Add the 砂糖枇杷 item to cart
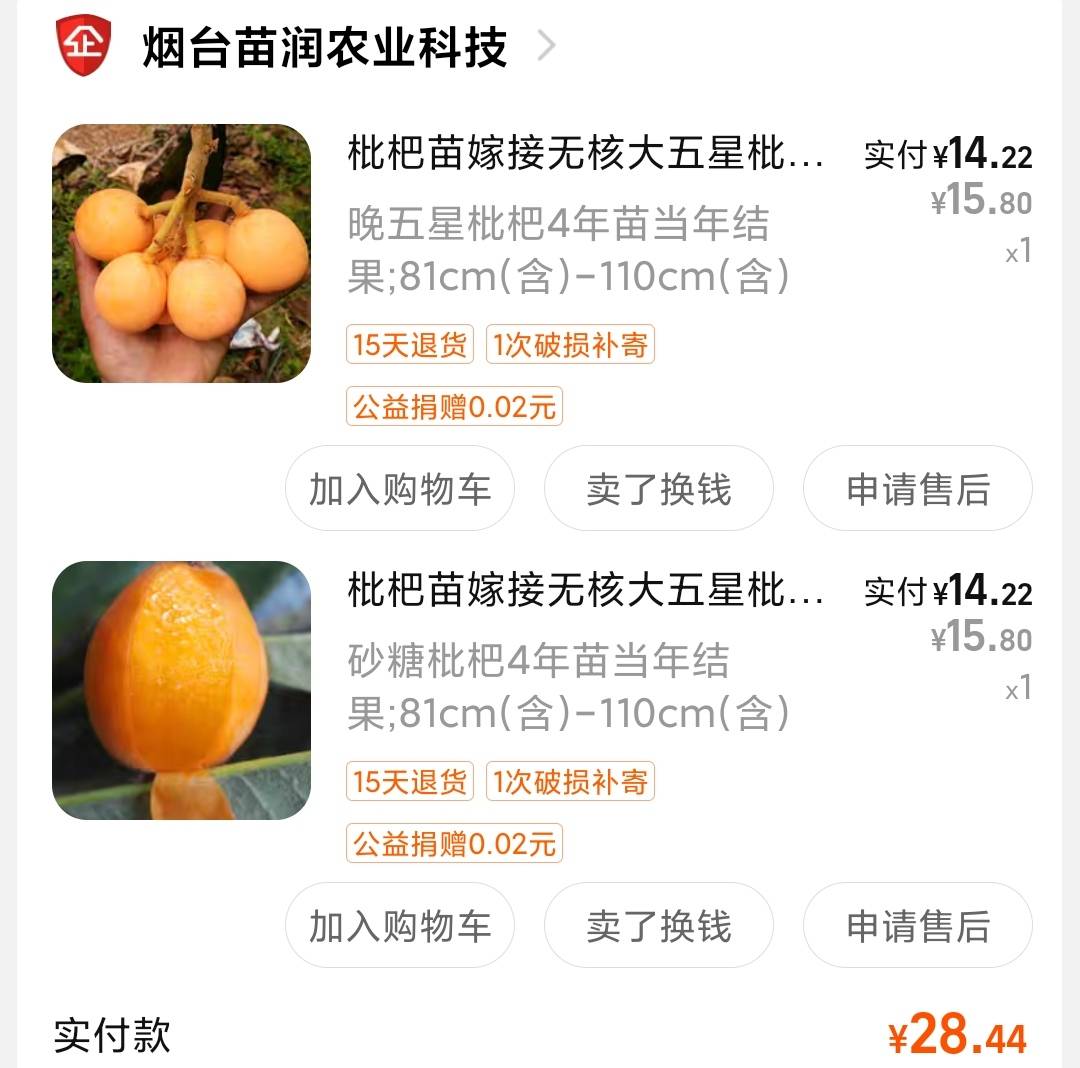 coord(400,926)
